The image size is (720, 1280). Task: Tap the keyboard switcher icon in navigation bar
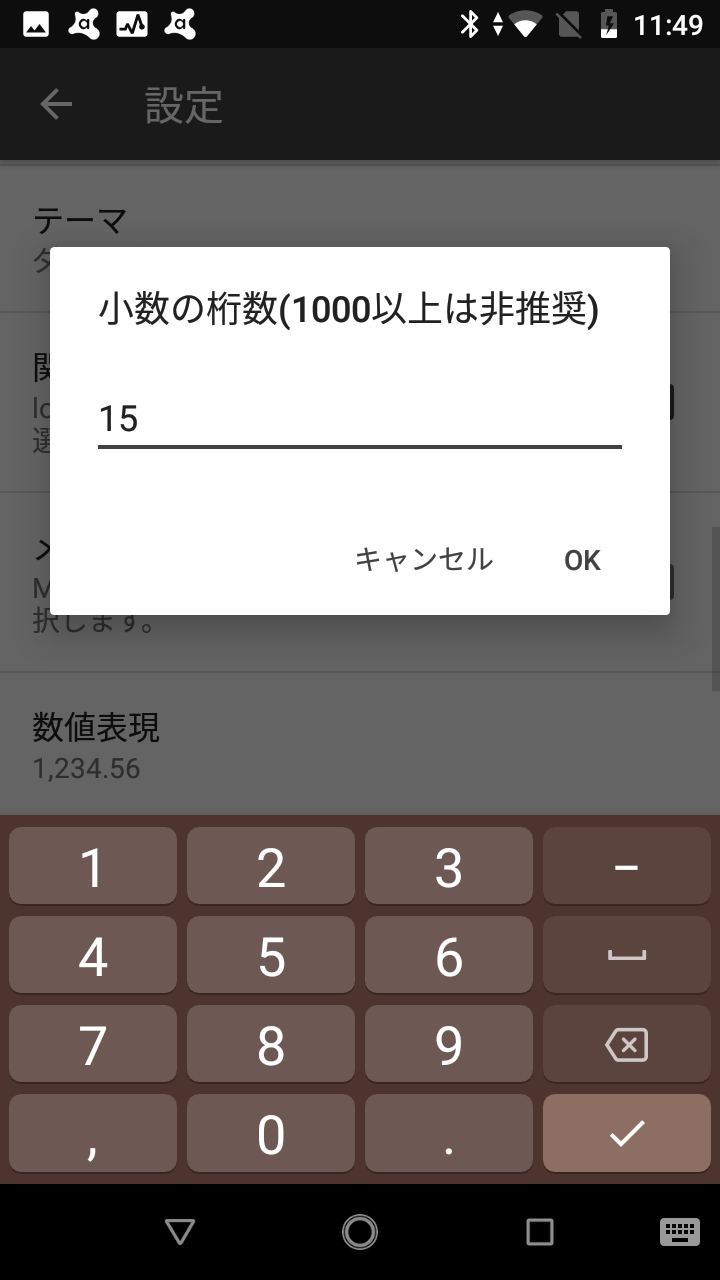(681, 1232)
